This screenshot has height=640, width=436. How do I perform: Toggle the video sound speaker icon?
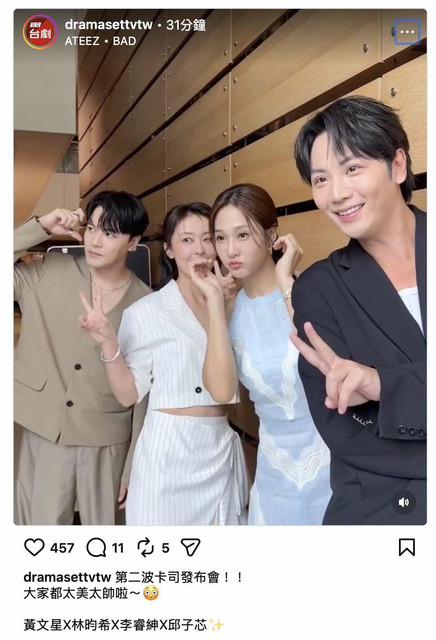(404, 502)
